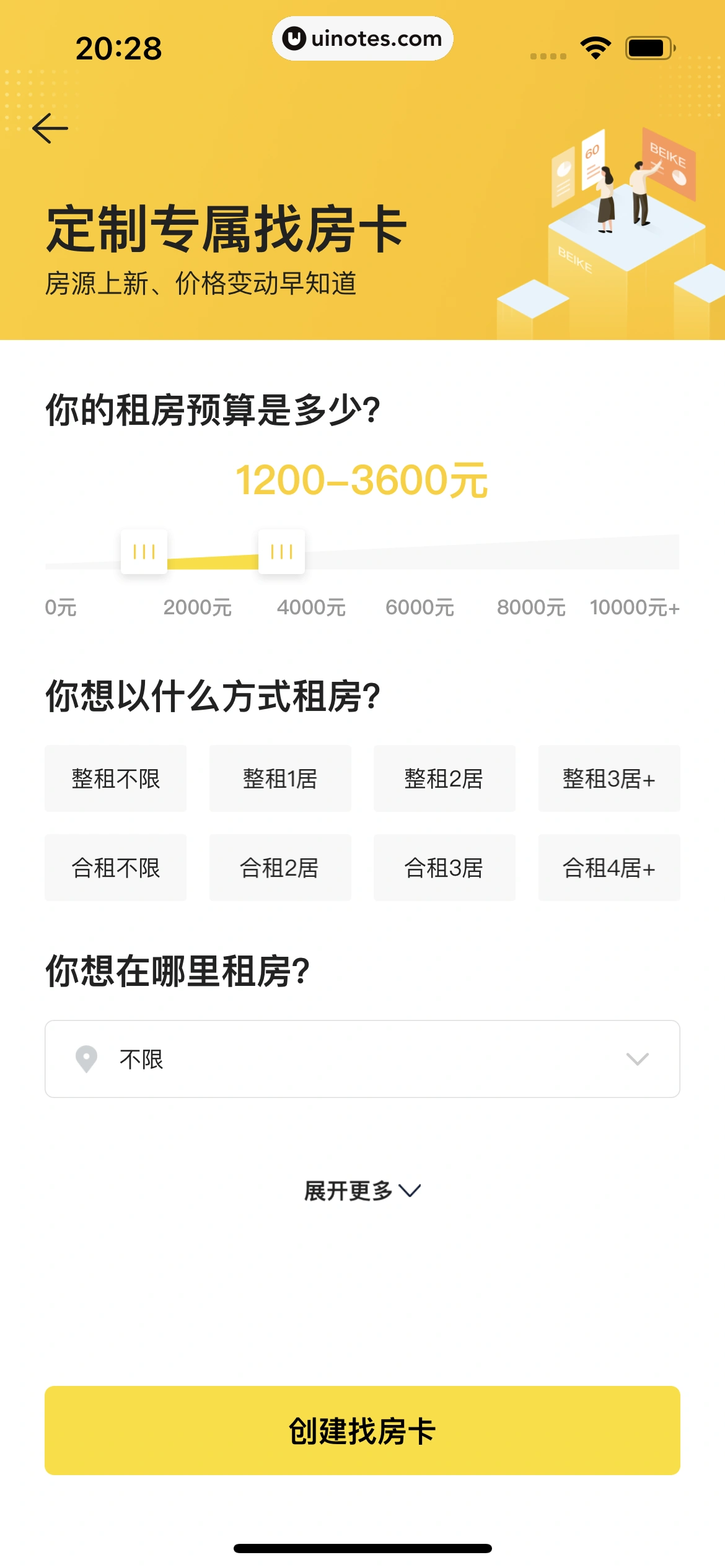Image resolution: width=725 pixels, height=1568 pixels.
Task: Open the 不限 location dropdown
Action: coord(362,1059)
